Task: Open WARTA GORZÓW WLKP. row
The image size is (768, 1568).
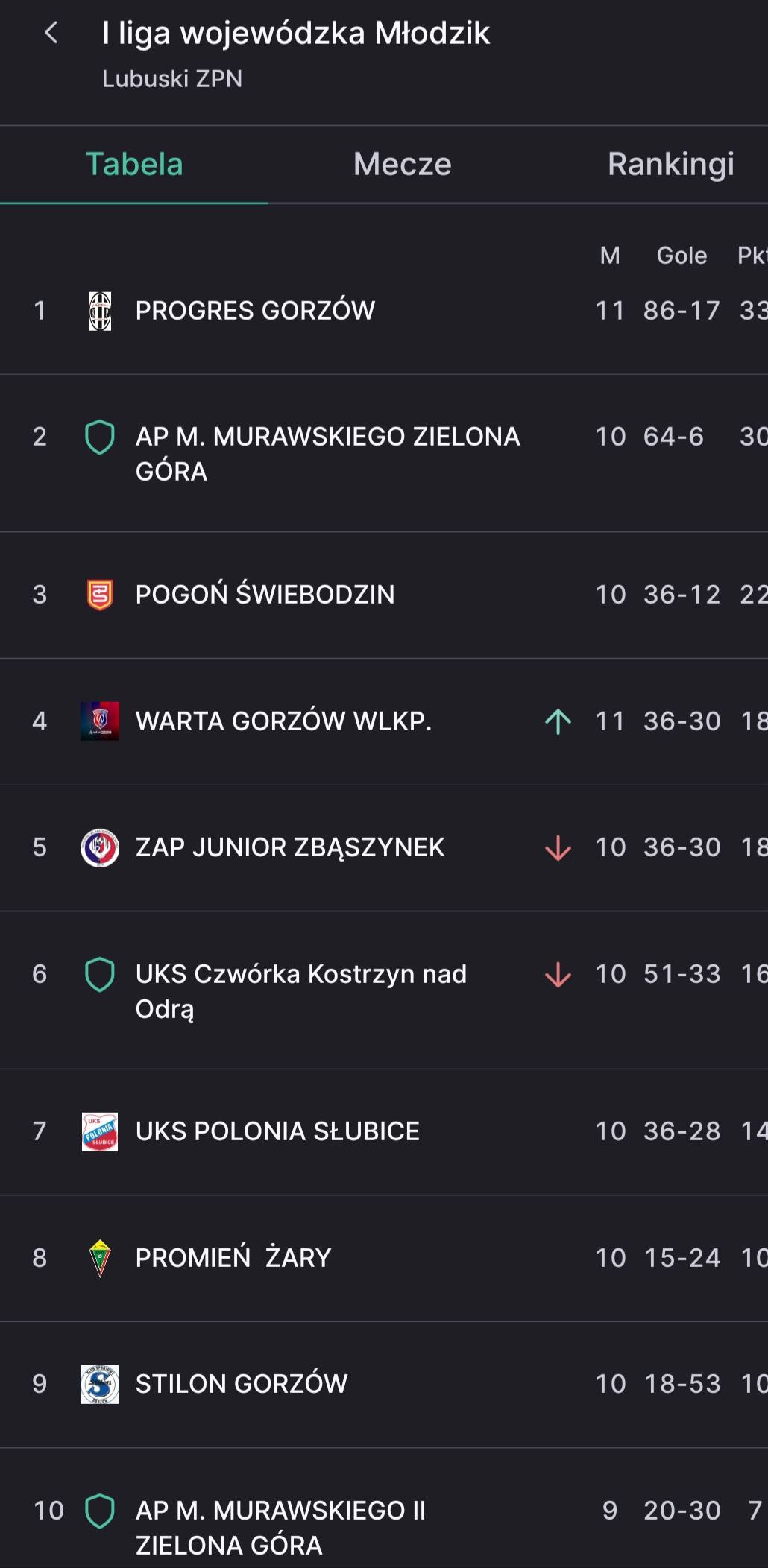Action: [384, 721]
